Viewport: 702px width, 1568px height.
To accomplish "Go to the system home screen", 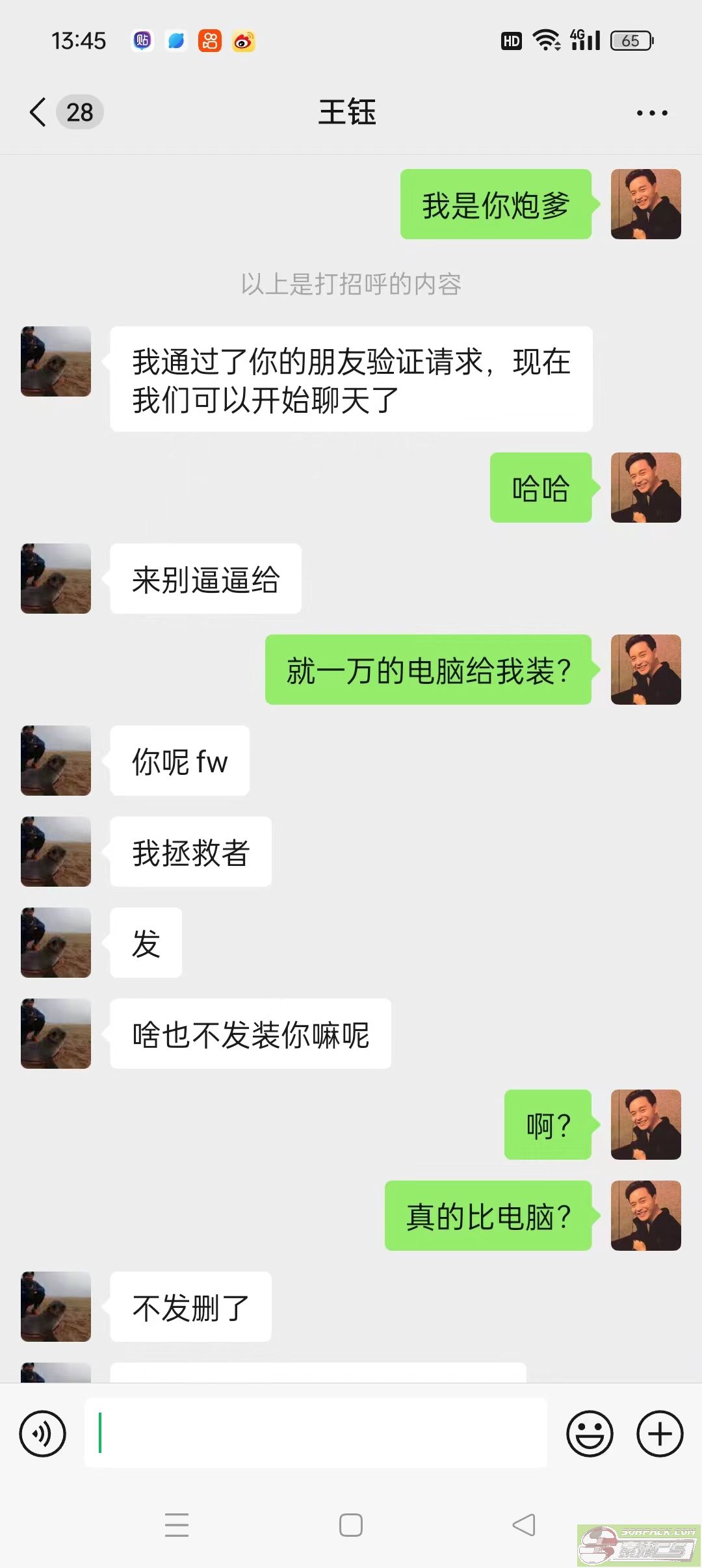I will pos(351,1524).
